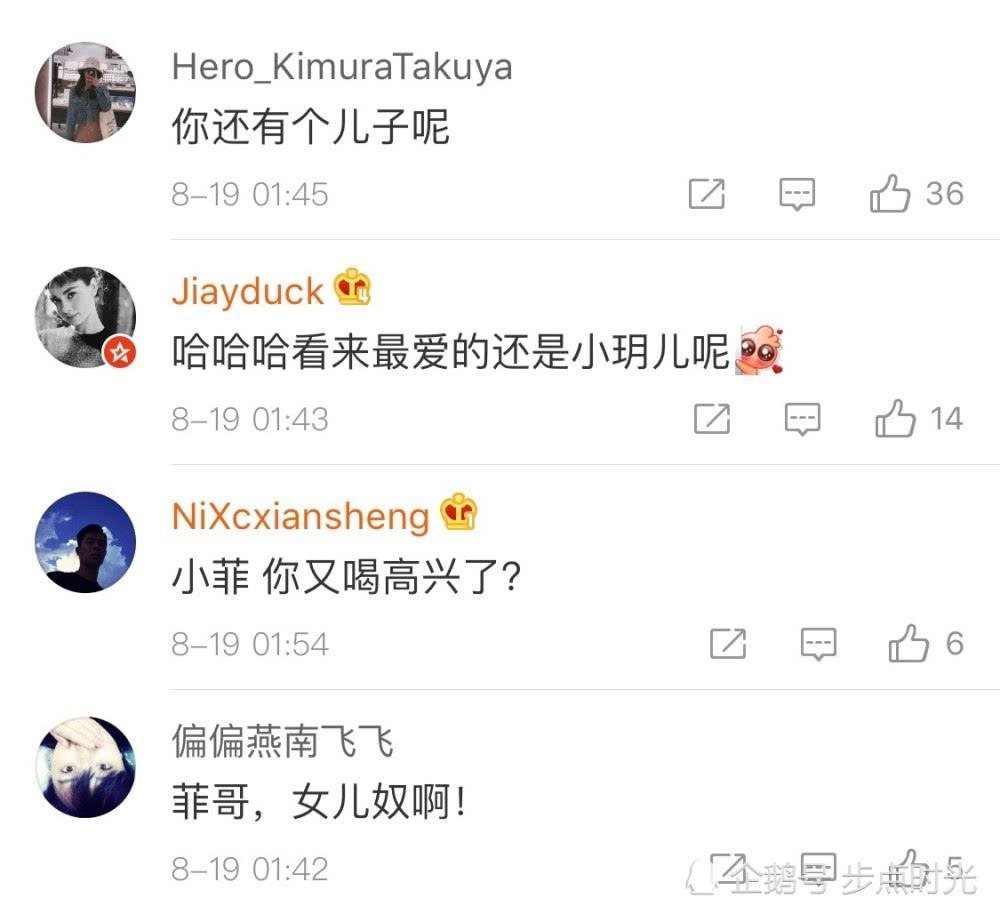Reply to Hero_KimuraTakuya's comment
The height and width of the screenshot is (914, 1000).
(x=797, y=194)
